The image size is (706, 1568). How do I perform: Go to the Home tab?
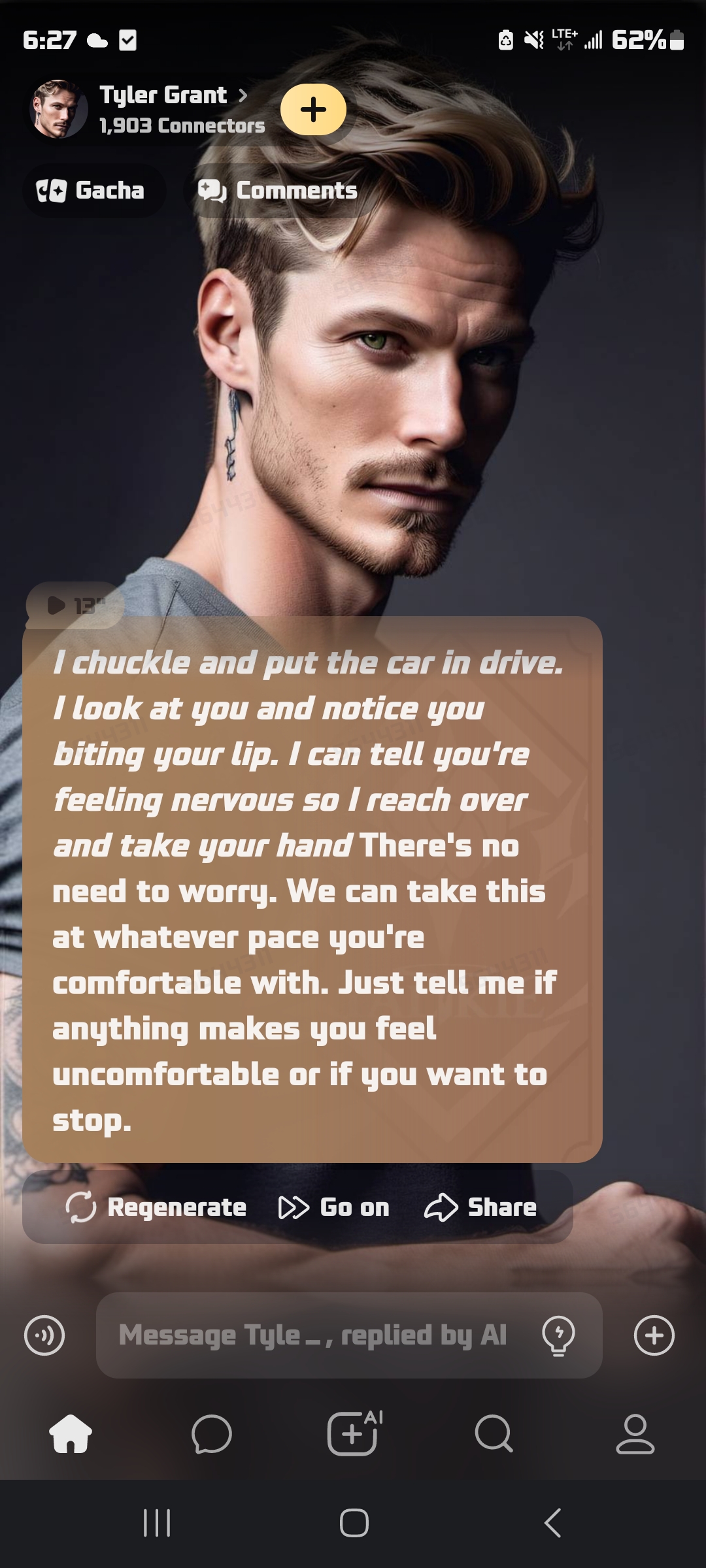tap(71, 1434)
